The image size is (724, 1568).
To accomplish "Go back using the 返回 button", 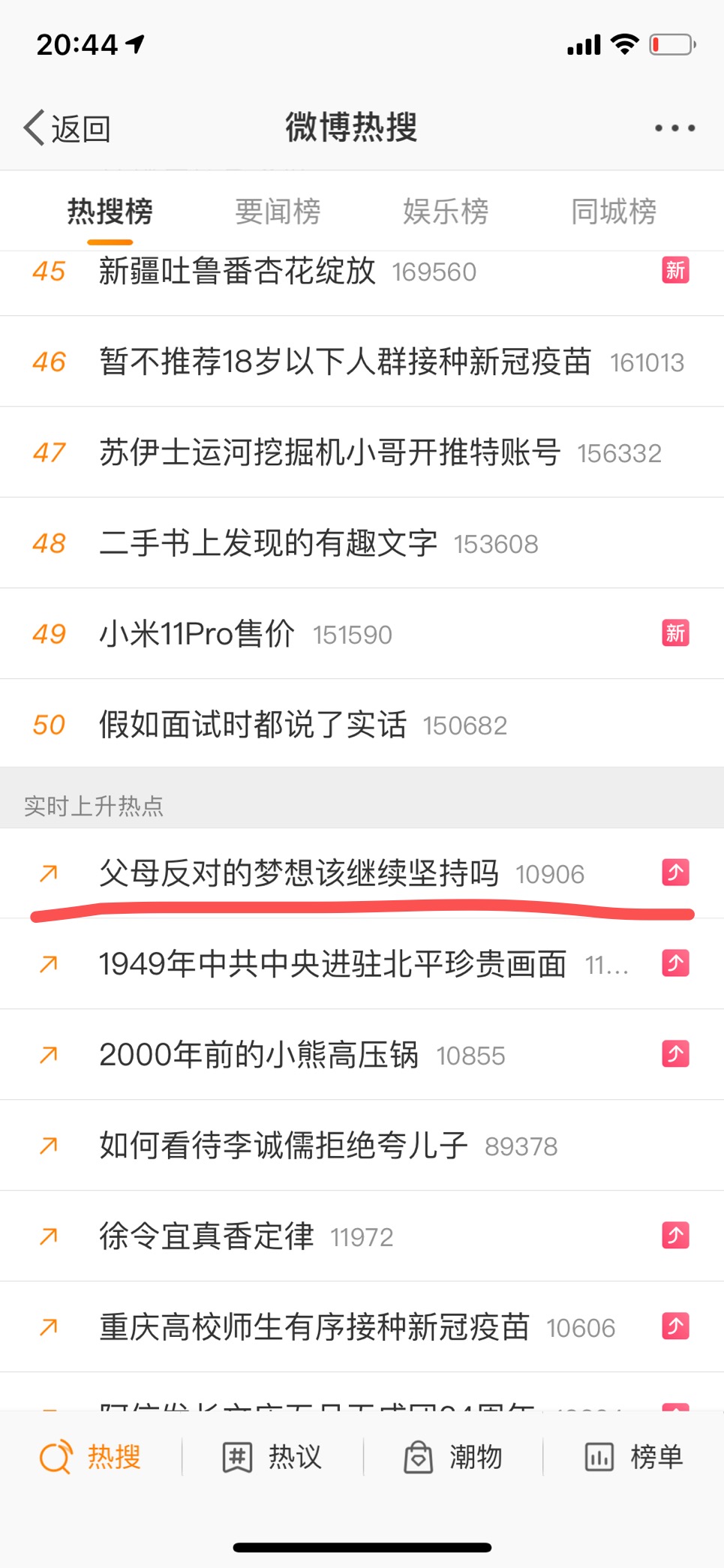I will (x=68, y=128).
